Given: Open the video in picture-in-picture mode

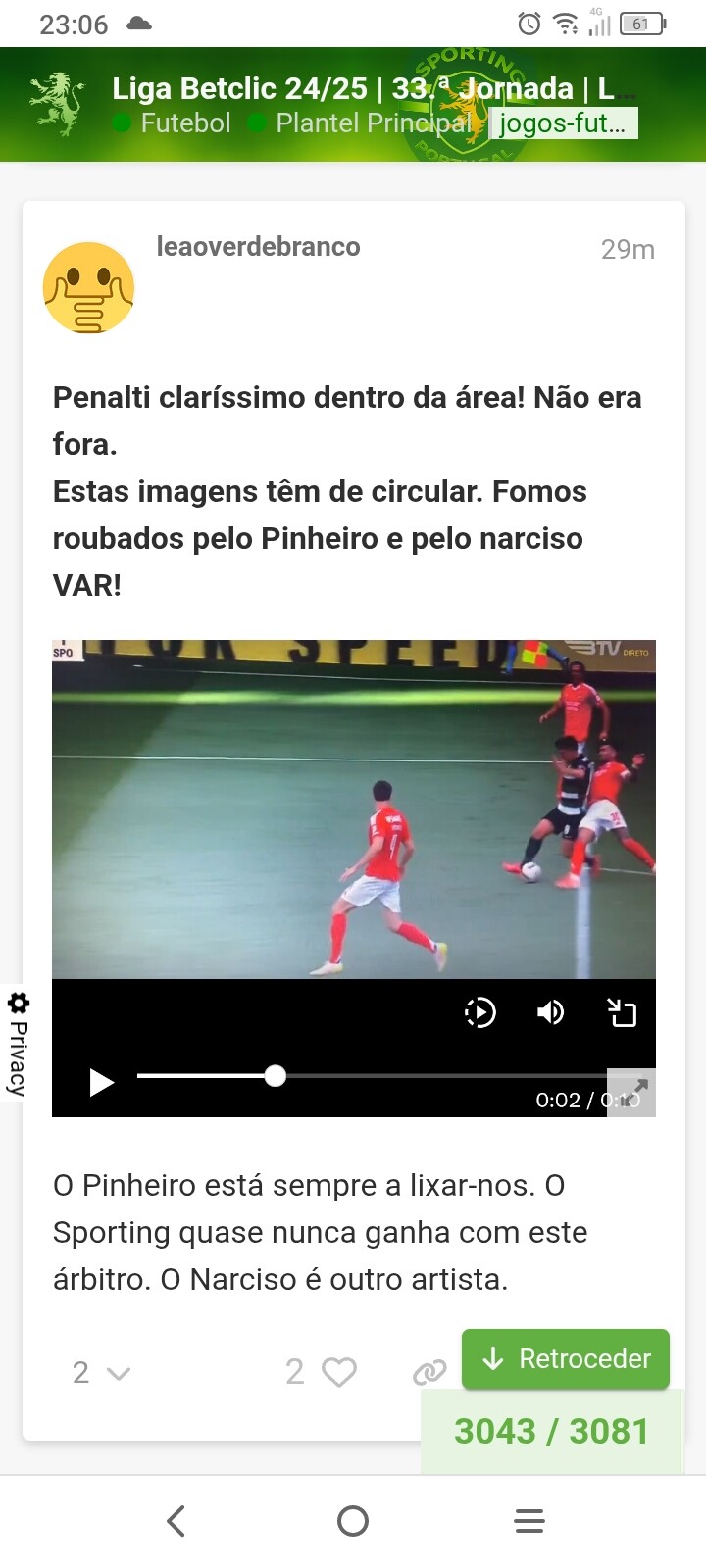Looking at the screenshot, I should (622, 1012).
